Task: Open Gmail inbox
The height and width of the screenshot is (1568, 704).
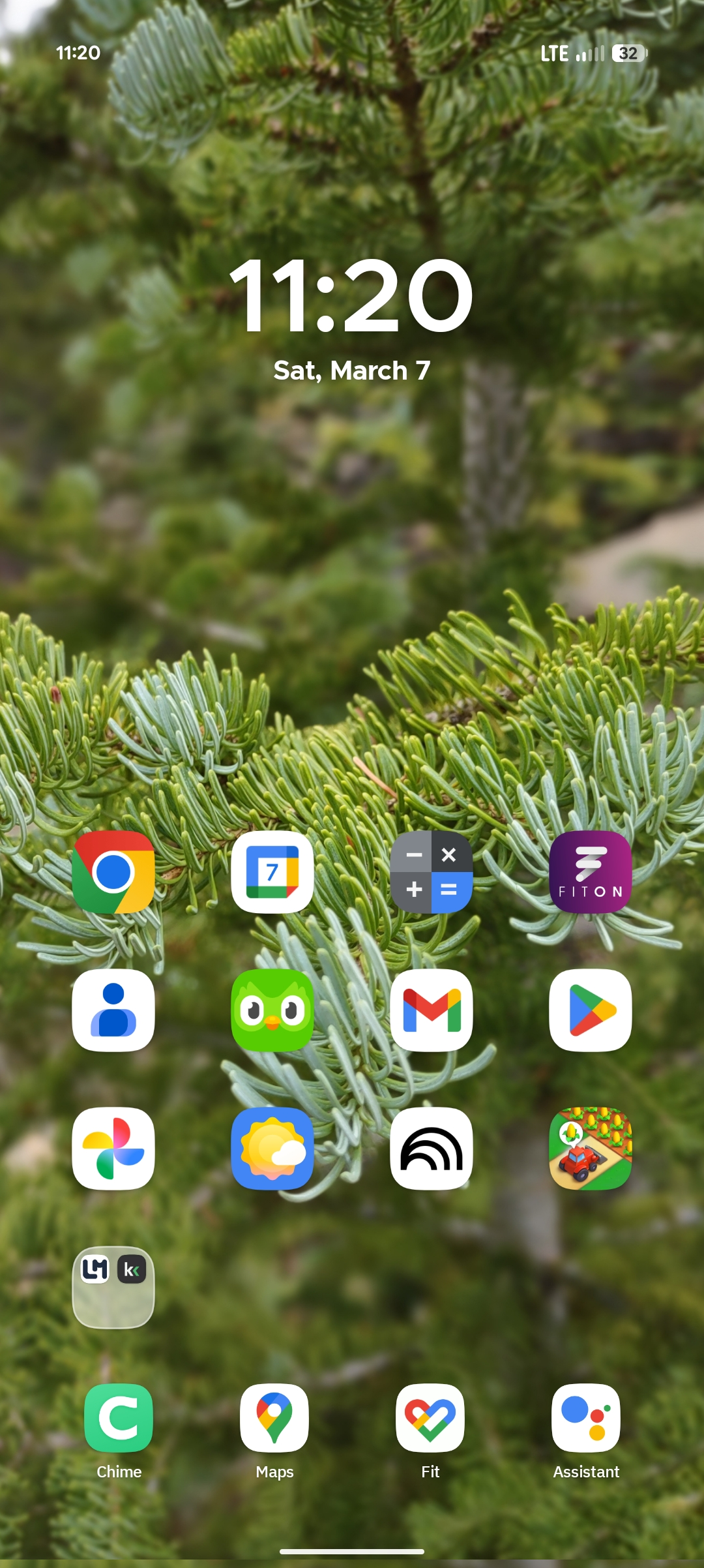Action: pos(432,1010)
